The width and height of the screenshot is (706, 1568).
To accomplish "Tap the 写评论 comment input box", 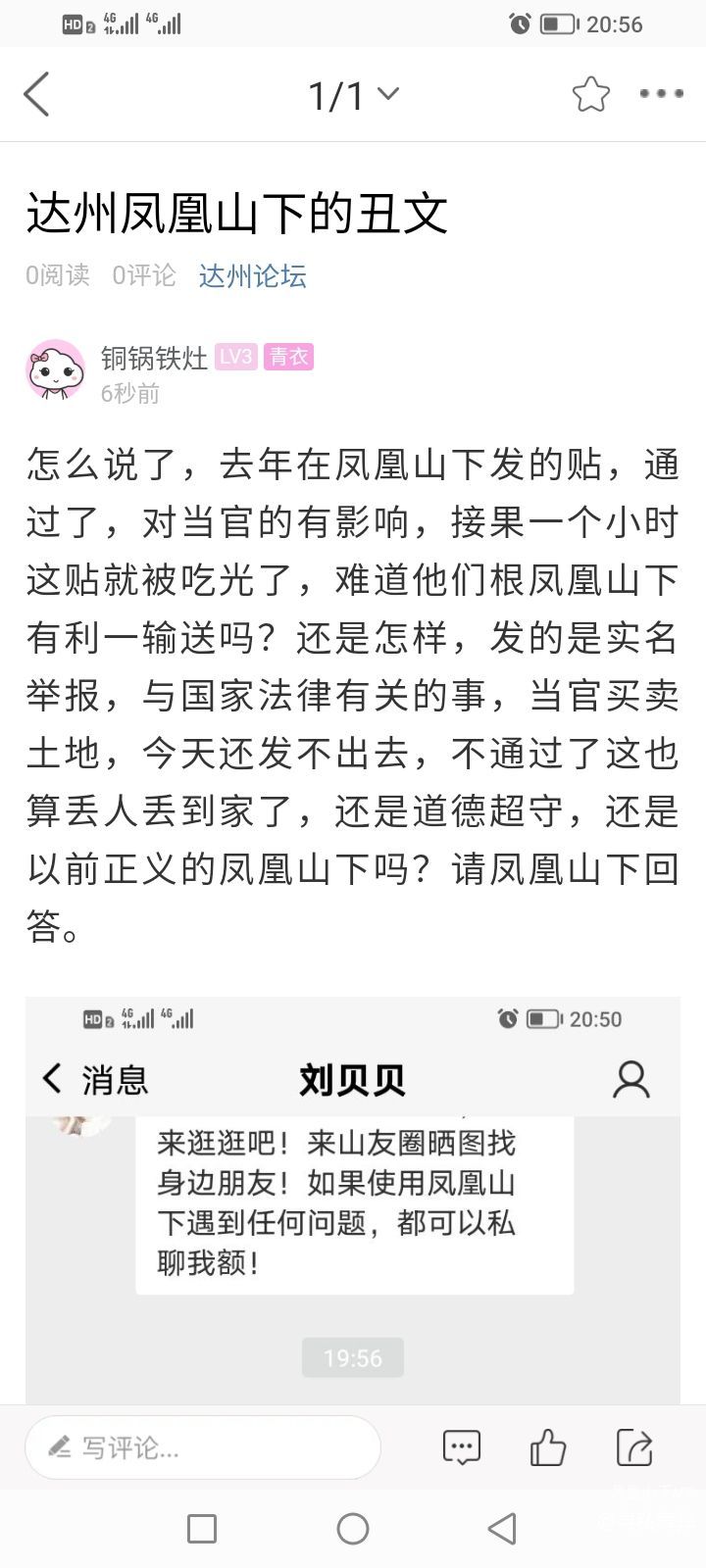I will click(203, 1446).
